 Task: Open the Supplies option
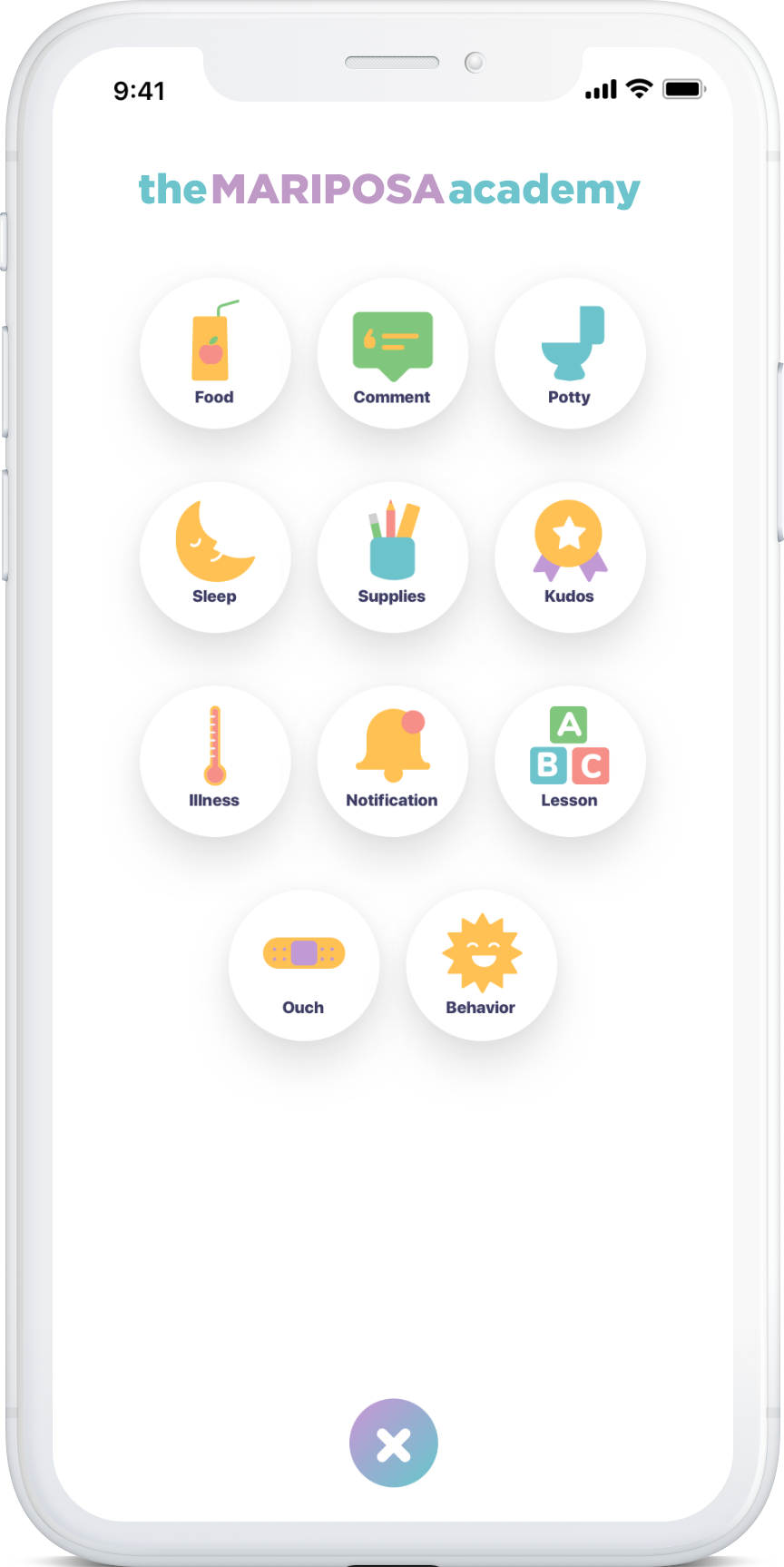(392, 557)
